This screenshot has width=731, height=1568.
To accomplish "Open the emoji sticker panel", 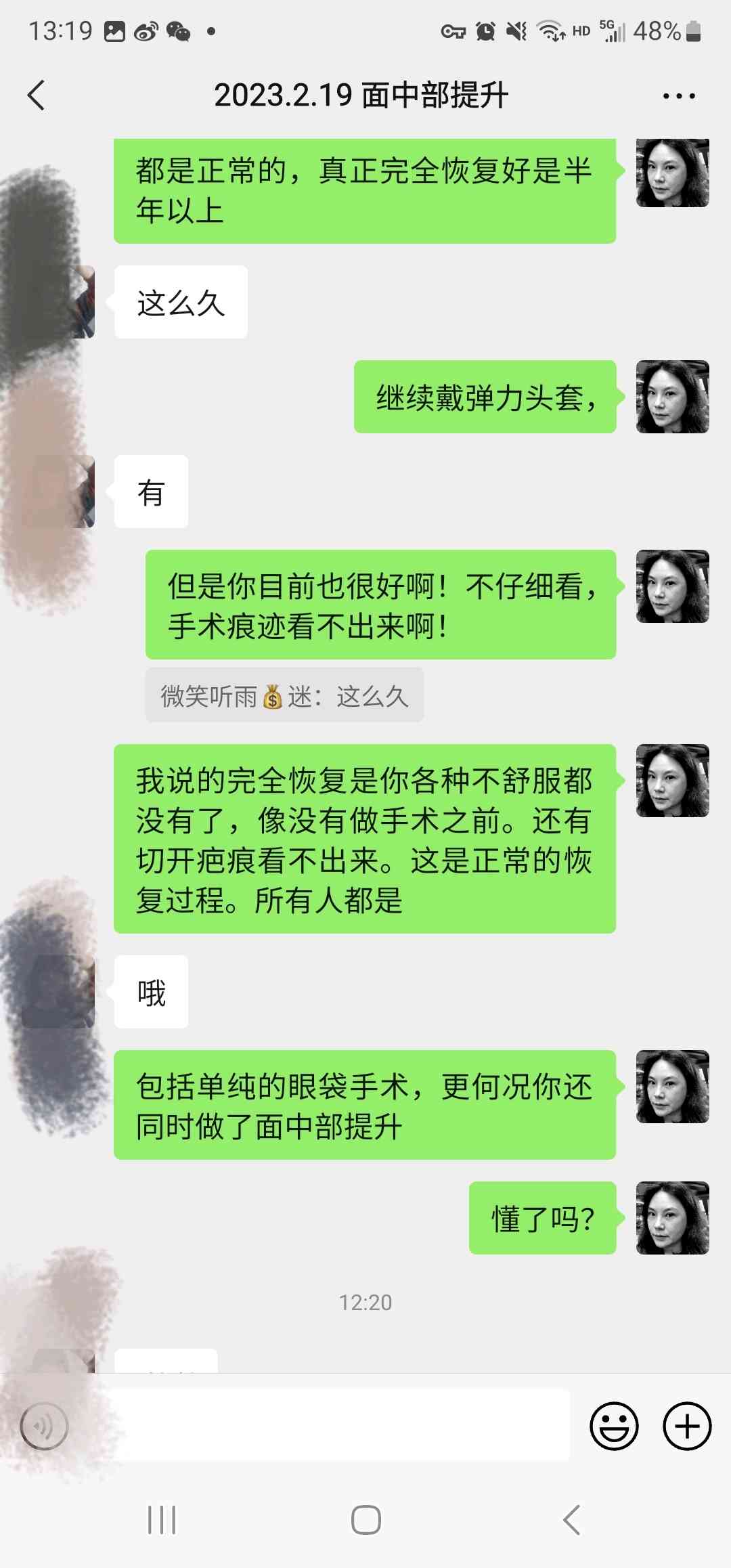I will [x=614, y=1425].
